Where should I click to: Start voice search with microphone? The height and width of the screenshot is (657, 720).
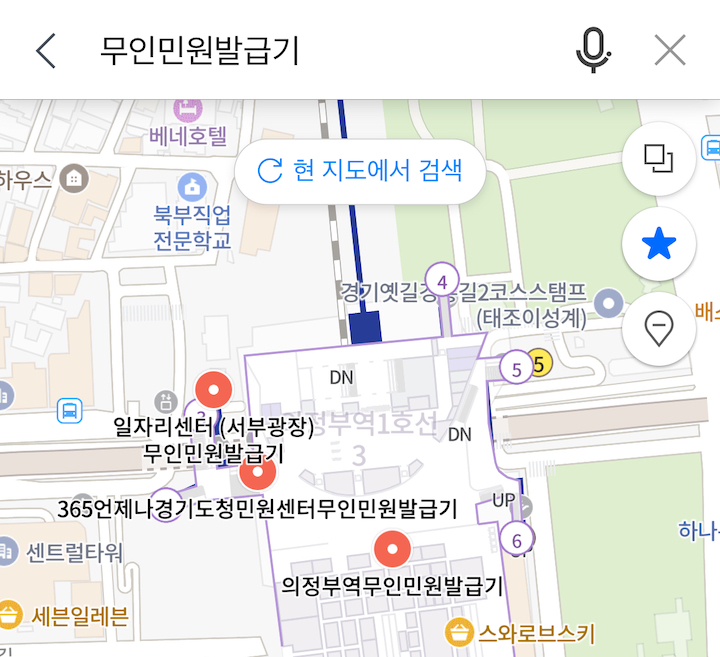tap(593, 50)
